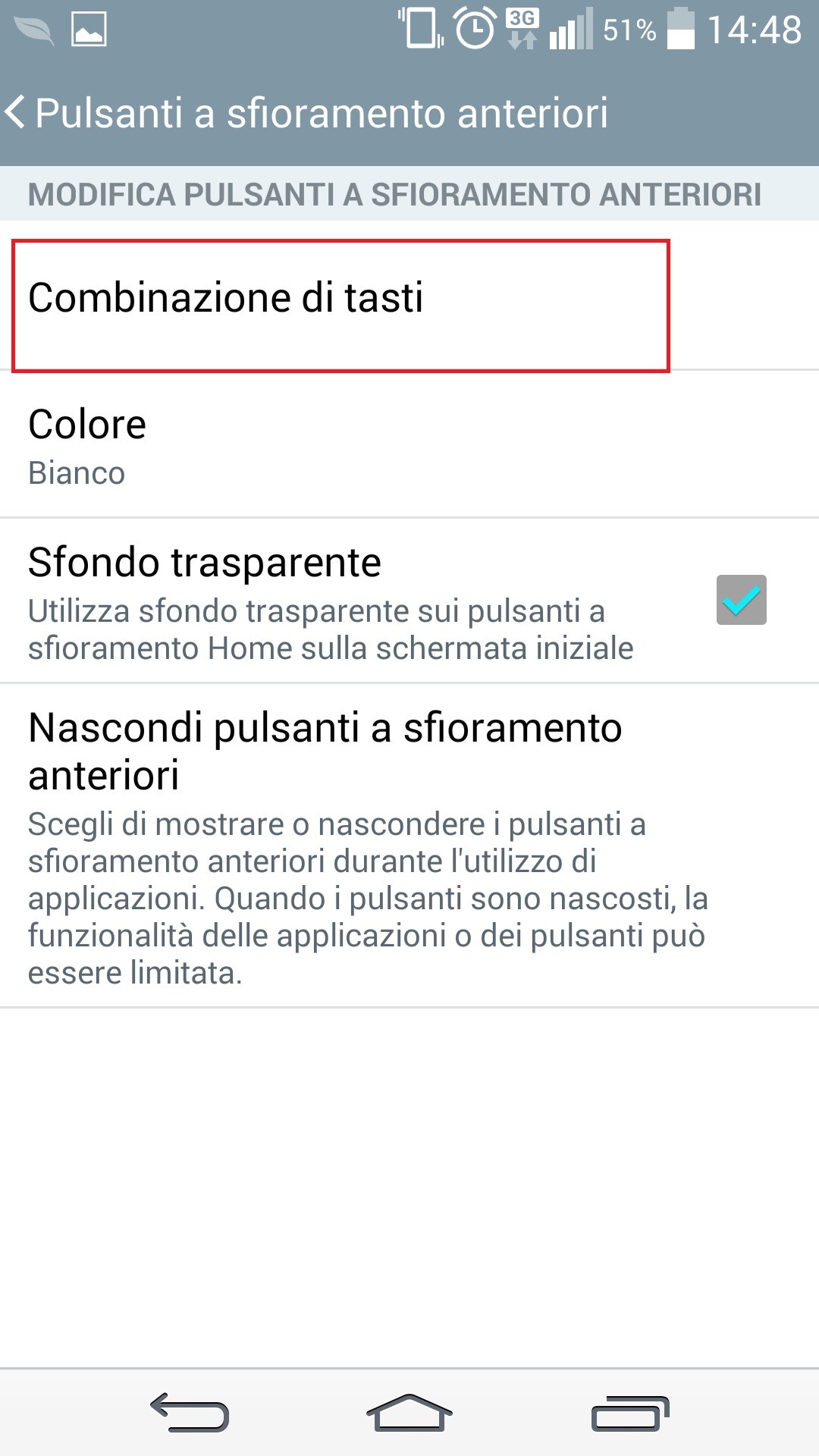Uncheck the Sfondo trasparente checkbox
The image size is (819, 1456).
741,600
